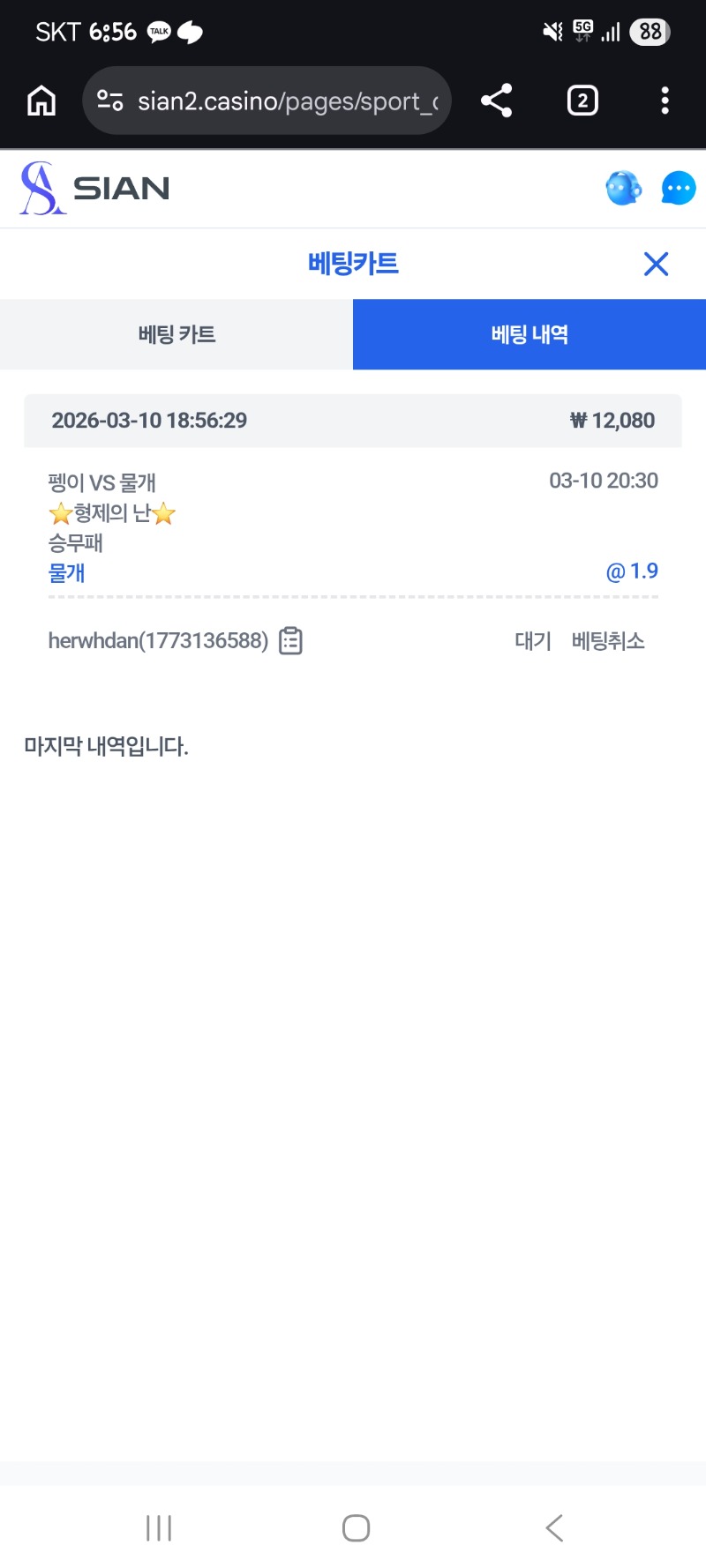
Task: Open the blue chat bubble icon
Action: tap(678, 188)
